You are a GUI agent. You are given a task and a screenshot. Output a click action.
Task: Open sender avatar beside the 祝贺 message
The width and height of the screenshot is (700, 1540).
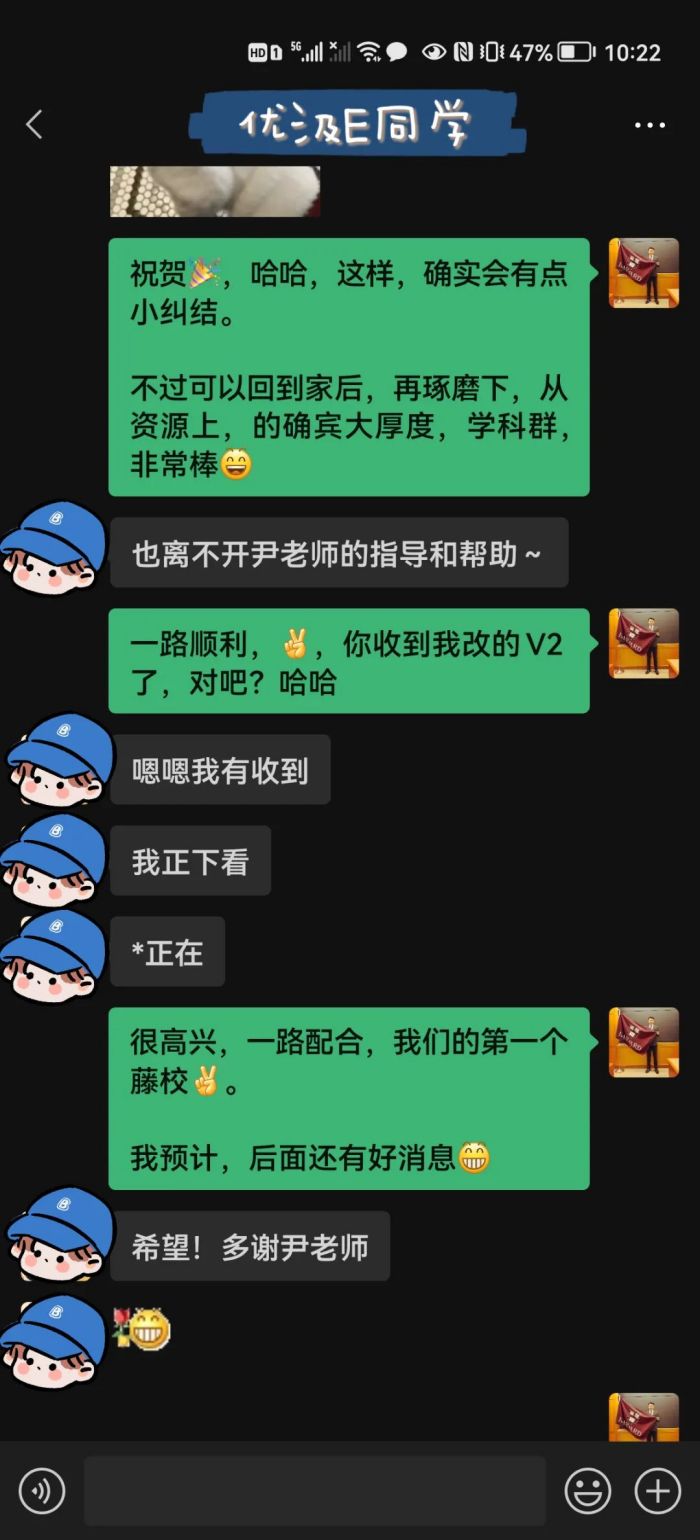point(643,273)
